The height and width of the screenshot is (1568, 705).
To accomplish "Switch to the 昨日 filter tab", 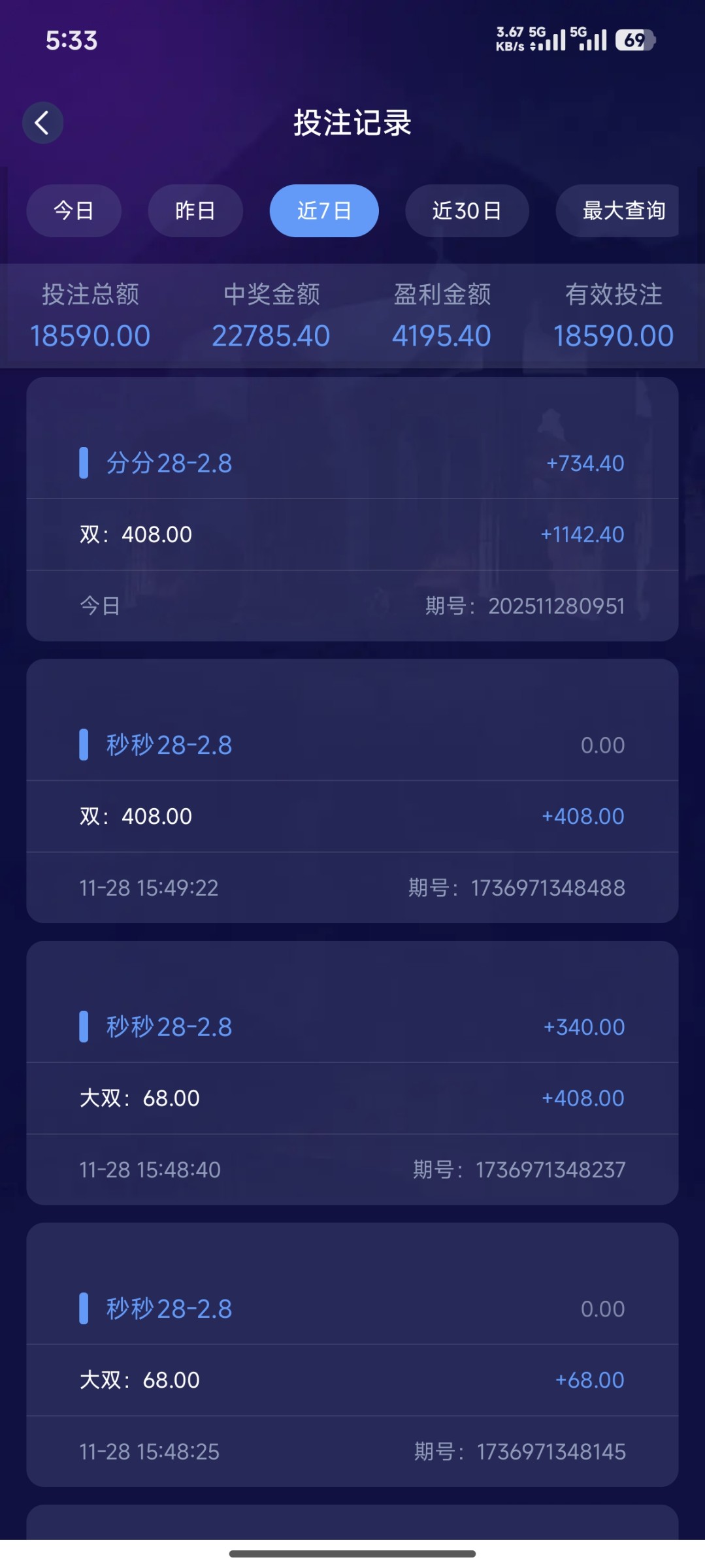I will 195,210.
